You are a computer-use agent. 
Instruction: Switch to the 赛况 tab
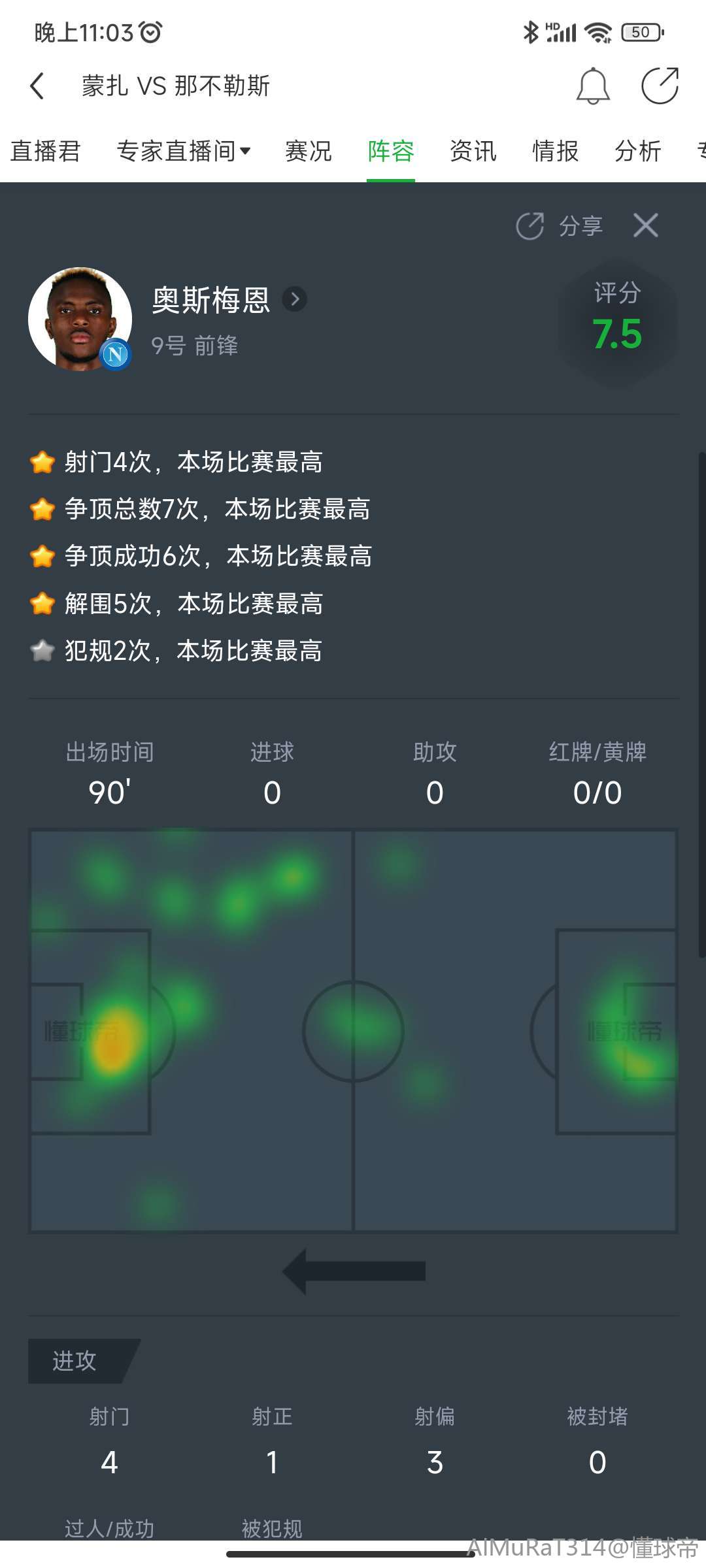[x=309, y=151]
